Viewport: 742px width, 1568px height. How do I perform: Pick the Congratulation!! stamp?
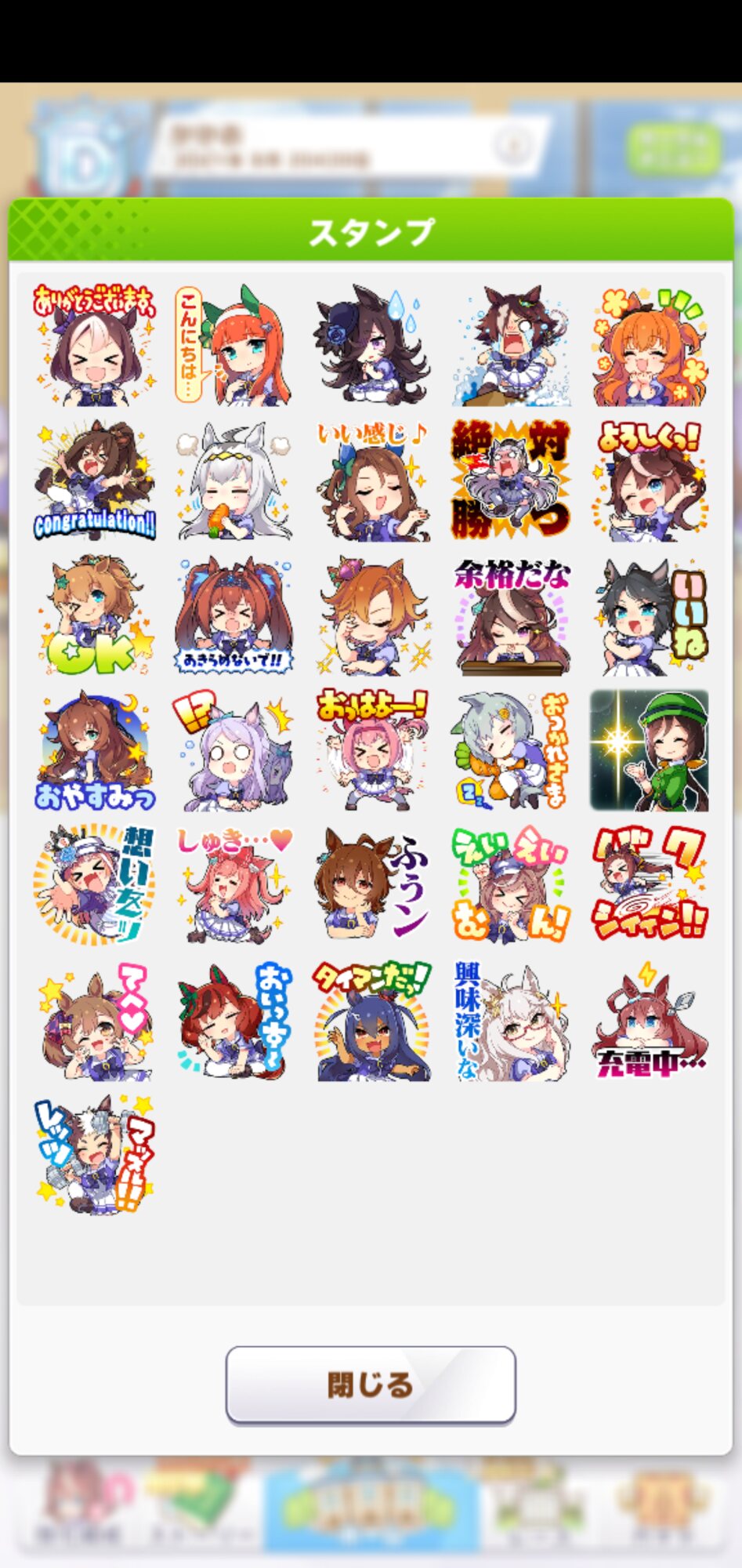pyautogui.click(x=94, y=481)
